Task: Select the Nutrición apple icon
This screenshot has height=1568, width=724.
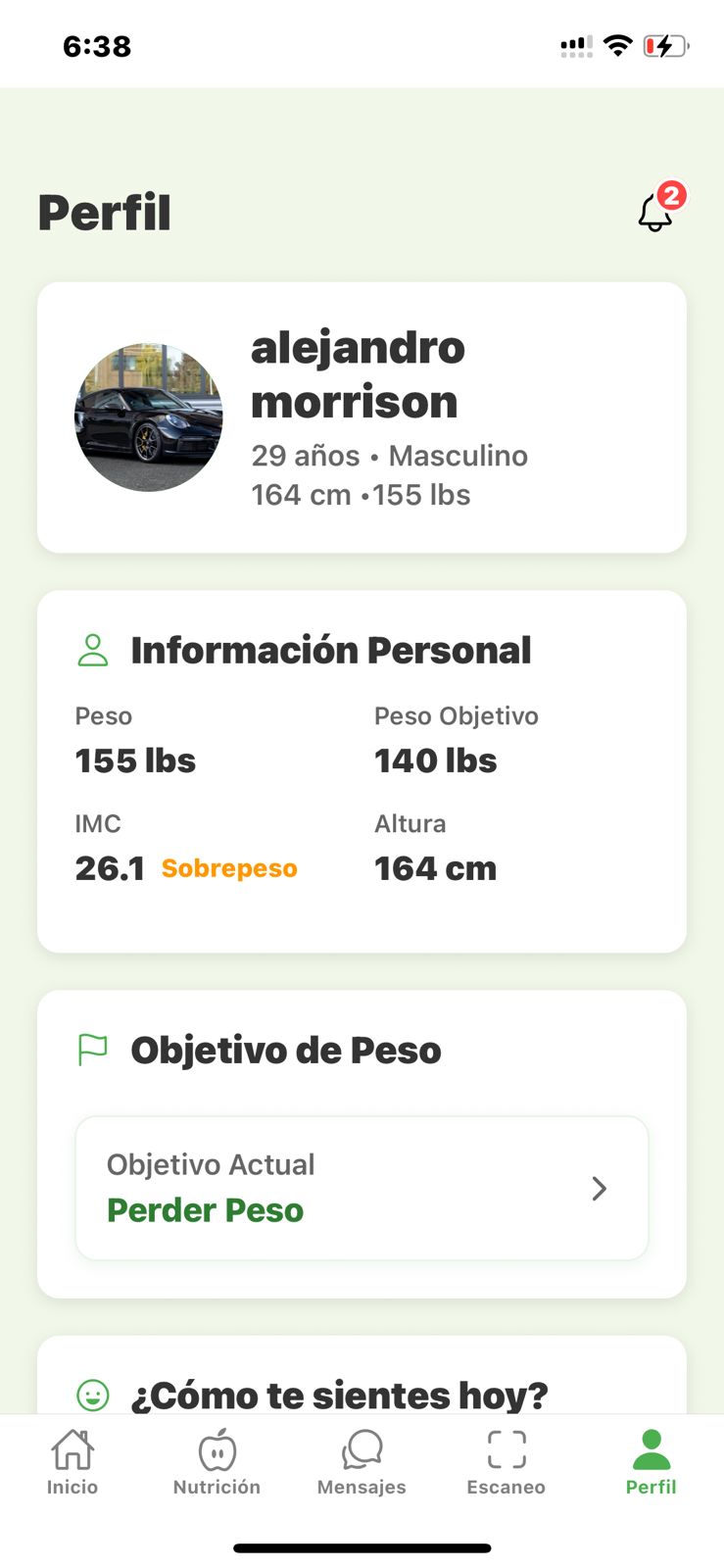Action: point(216,1445)
